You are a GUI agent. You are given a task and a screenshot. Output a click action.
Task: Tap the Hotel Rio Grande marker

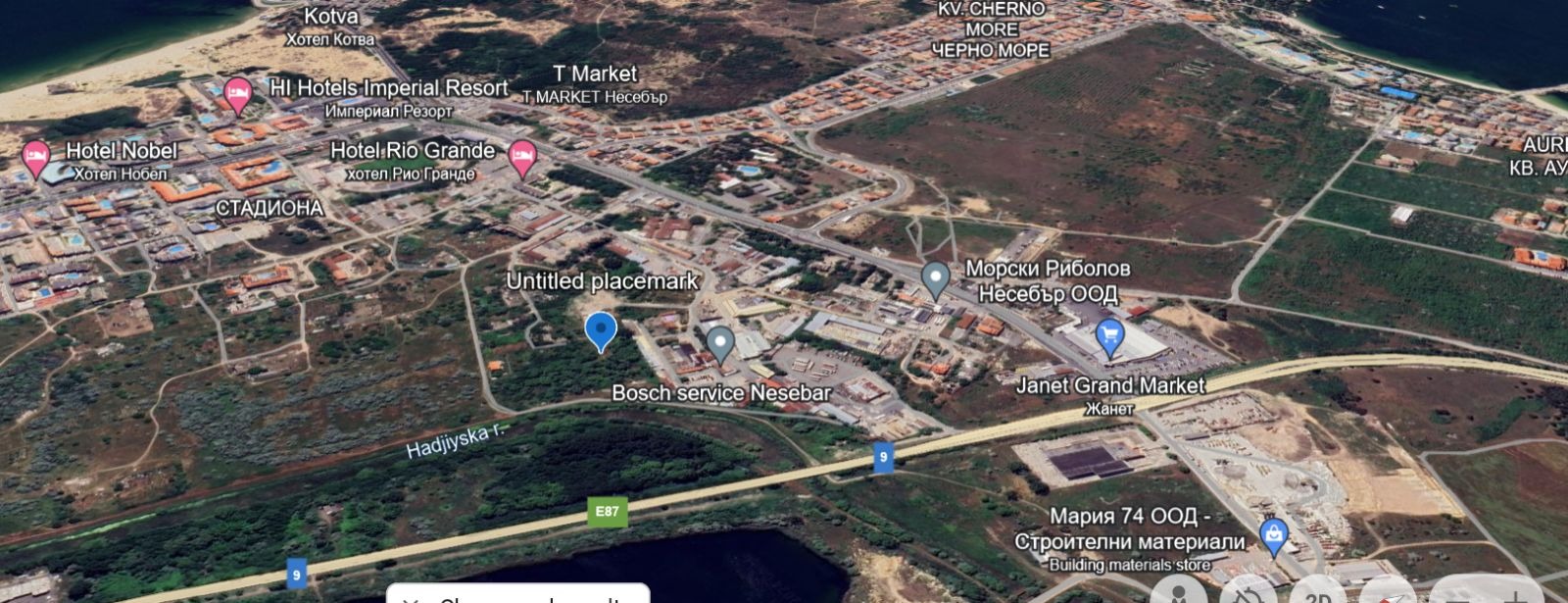click(x=522, y=155)
